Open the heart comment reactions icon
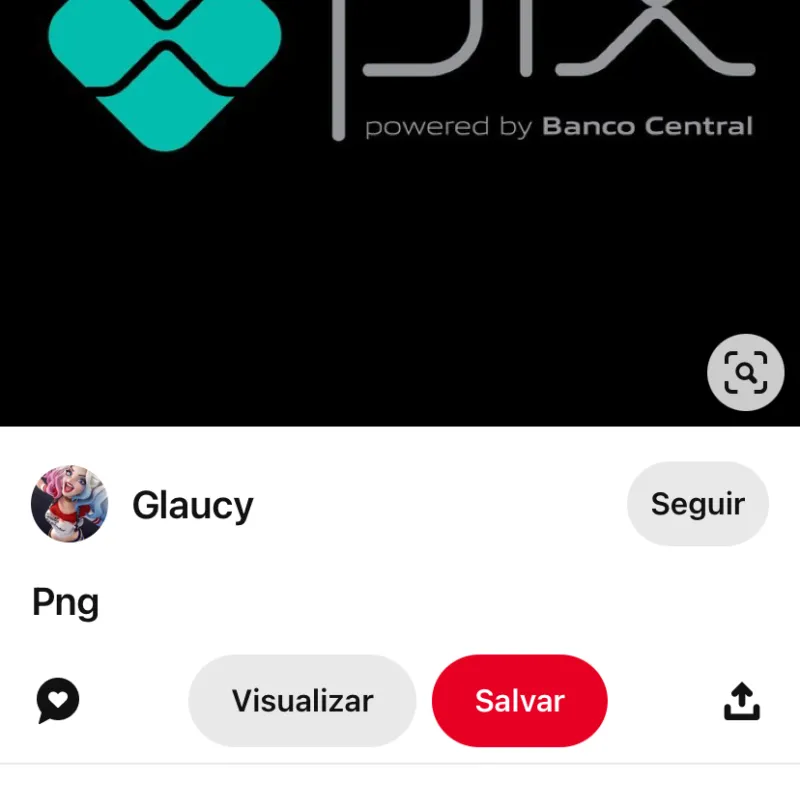The height and width of the screenshot is (800, 800). click(58, 701)
